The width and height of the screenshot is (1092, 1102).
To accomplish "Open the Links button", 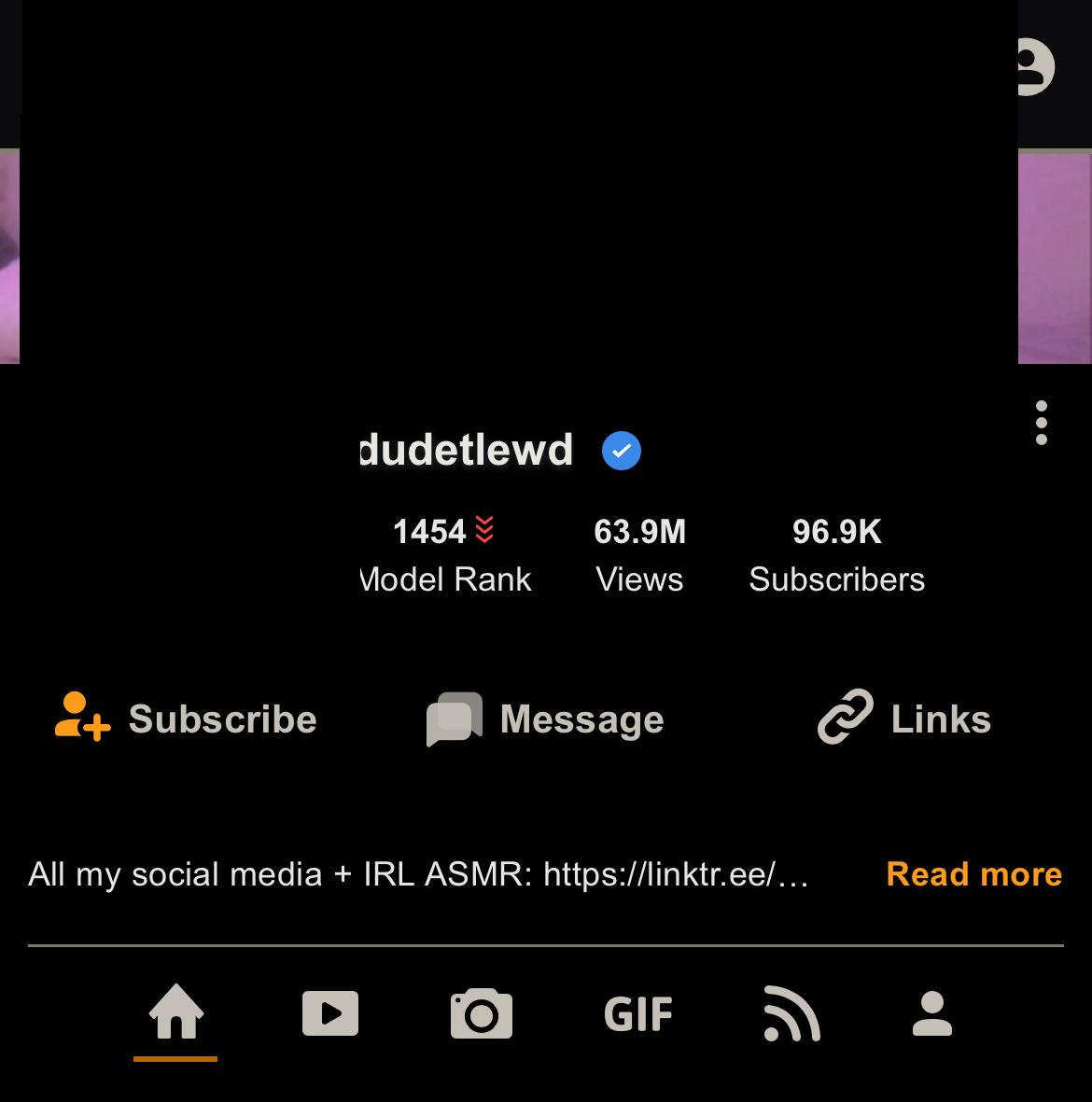I will [903, 718].
